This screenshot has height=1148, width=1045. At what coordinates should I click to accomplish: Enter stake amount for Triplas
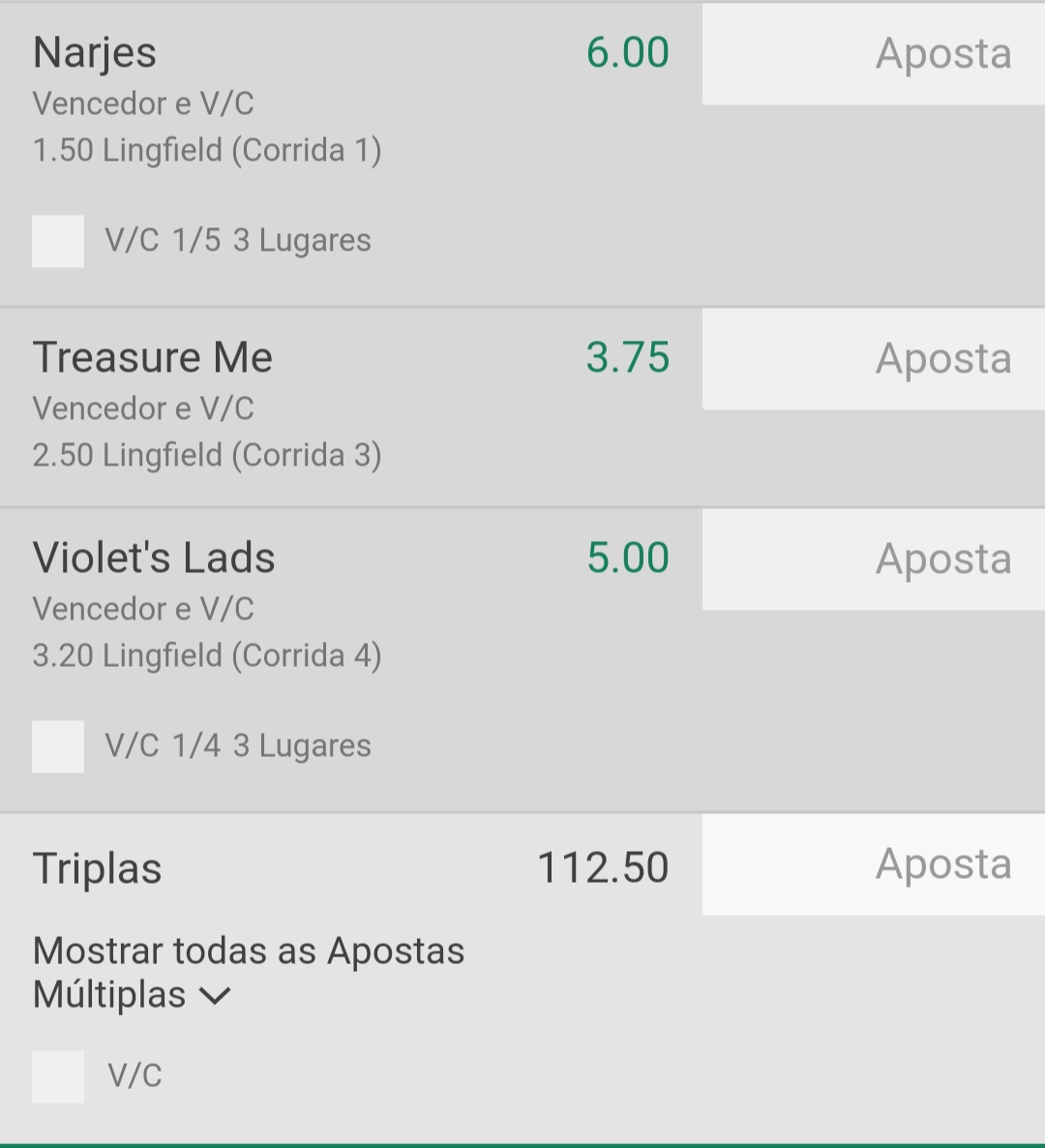[x=874, y=864]
